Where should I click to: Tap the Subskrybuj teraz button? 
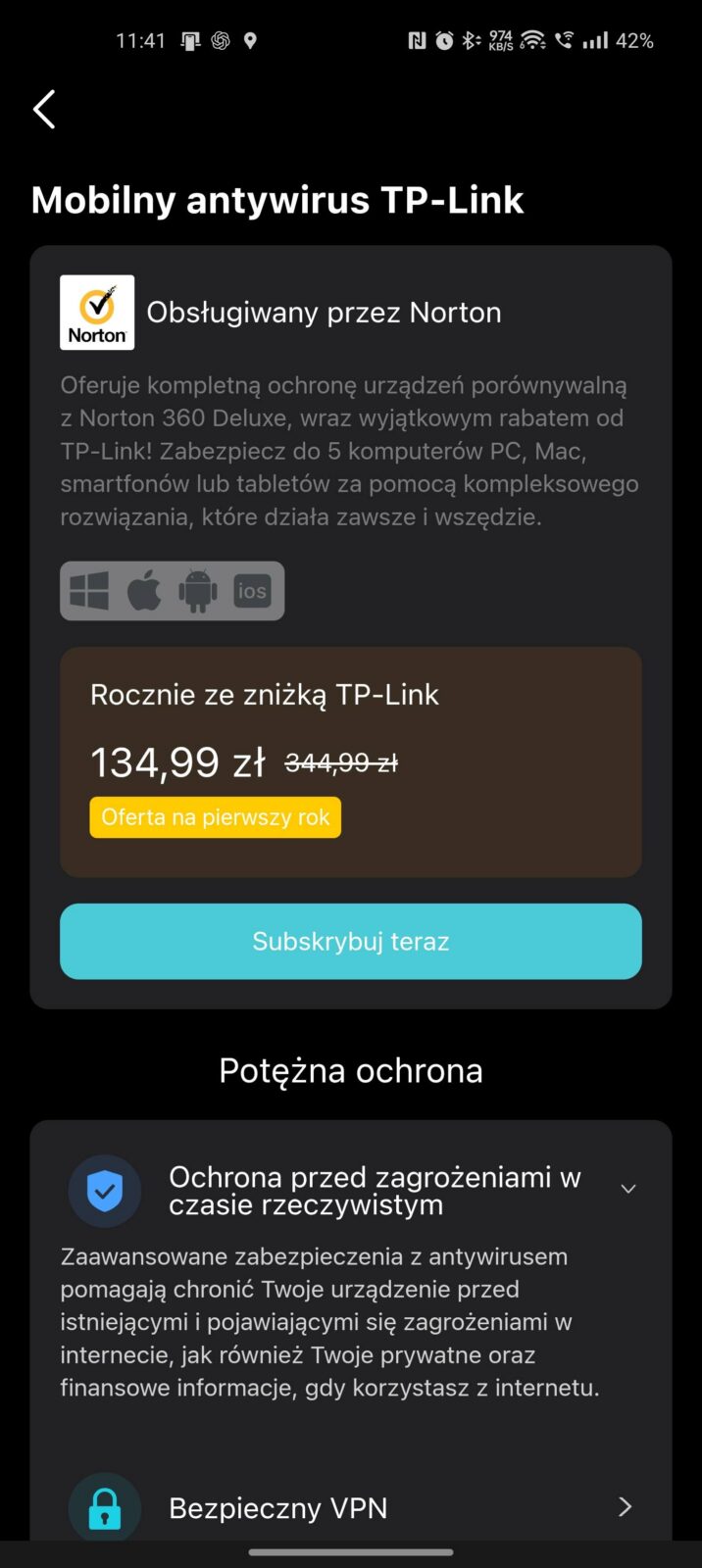click(350, 941)
